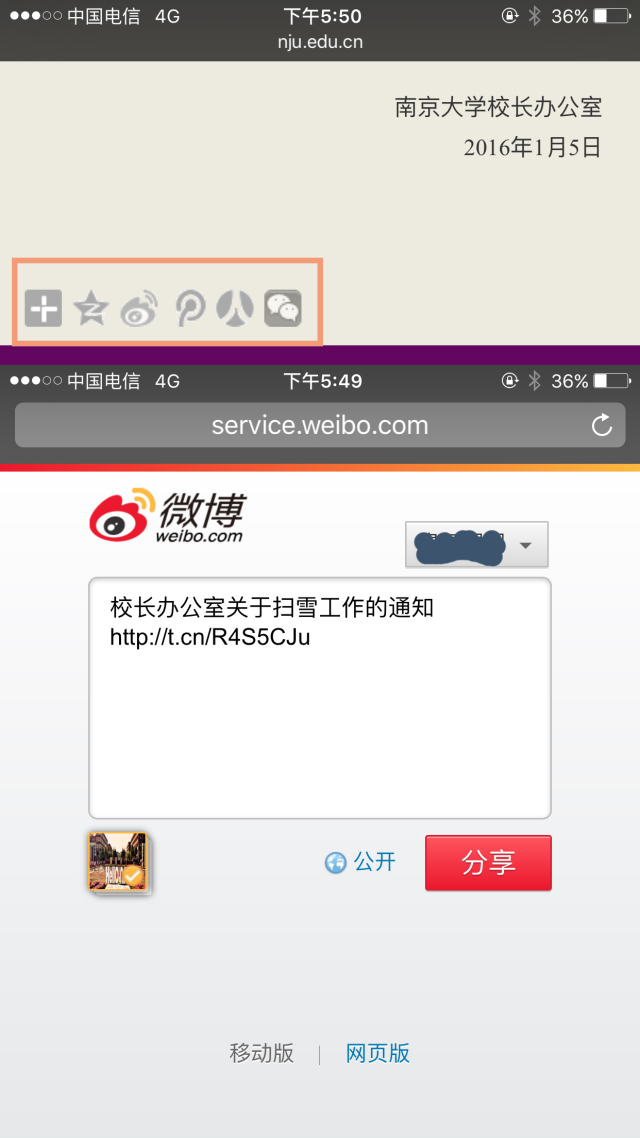Tap the red 分享 button
640x1138 pixels.
pos(488,863)
